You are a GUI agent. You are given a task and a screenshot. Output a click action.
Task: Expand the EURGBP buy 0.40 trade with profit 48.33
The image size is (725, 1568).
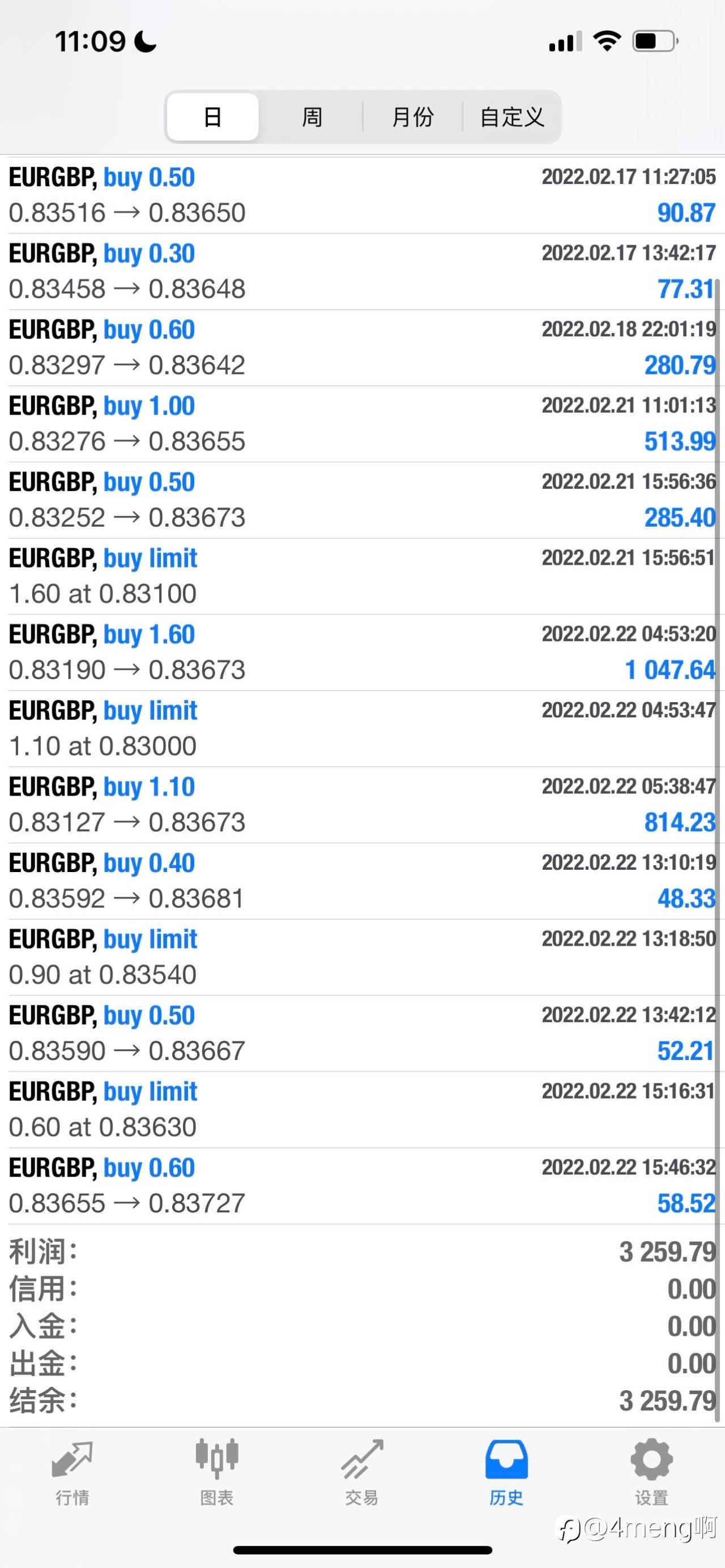362,881
